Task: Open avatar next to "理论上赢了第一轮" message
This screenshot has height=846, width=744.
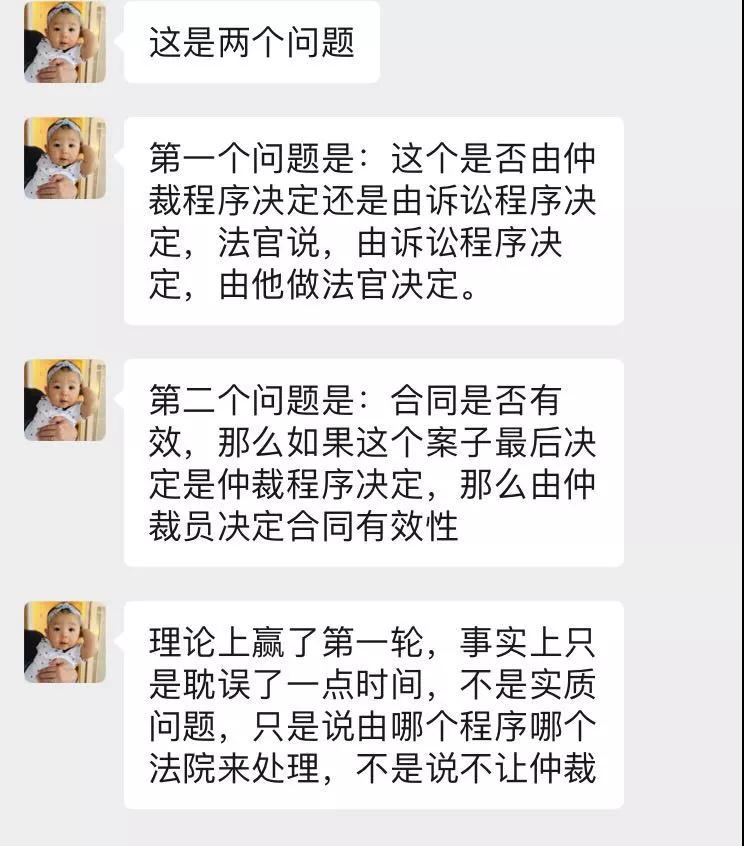Action: coord(64,642)
